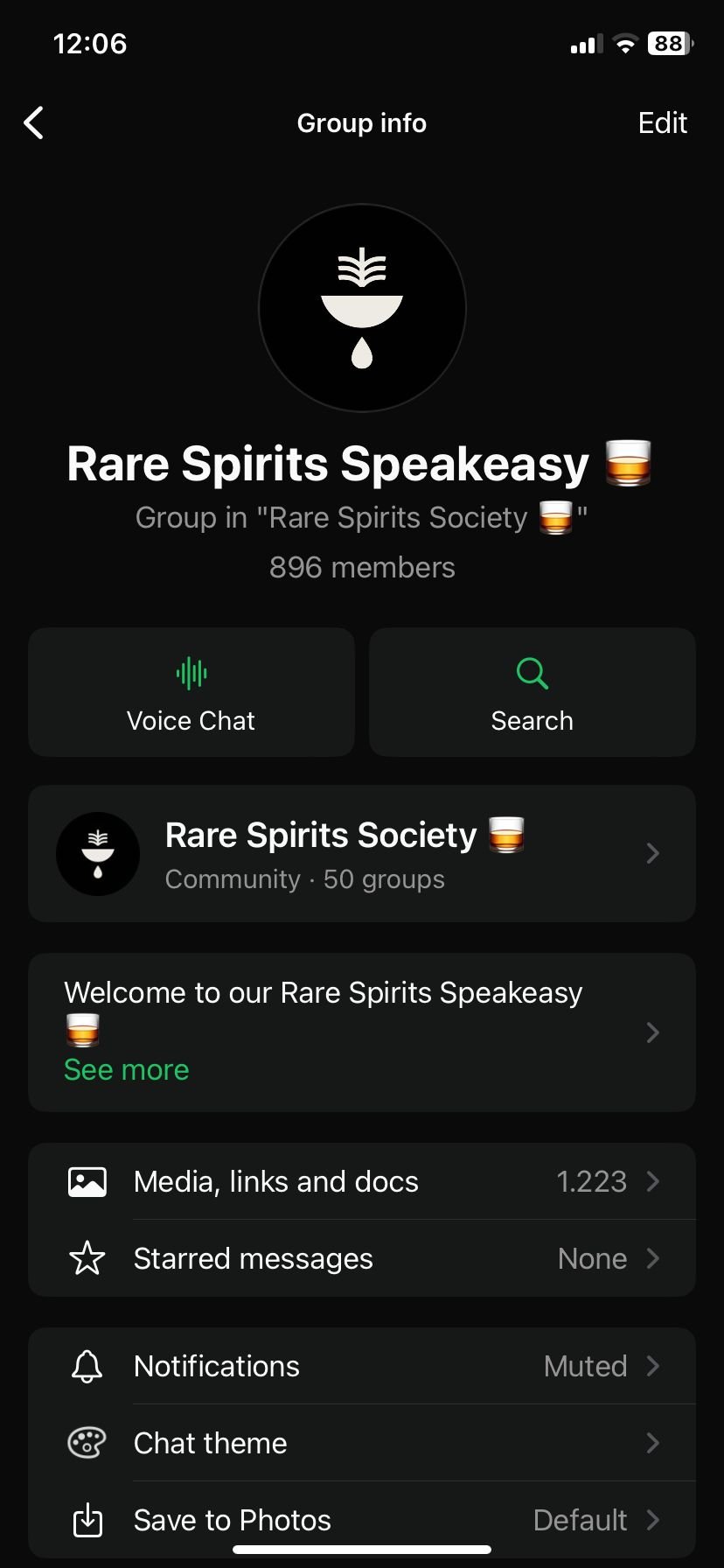Open the Rare Spirits Society community
The width and height of the screenshot is (724, 1568).
pyautogui.click(x=362, y=854)
